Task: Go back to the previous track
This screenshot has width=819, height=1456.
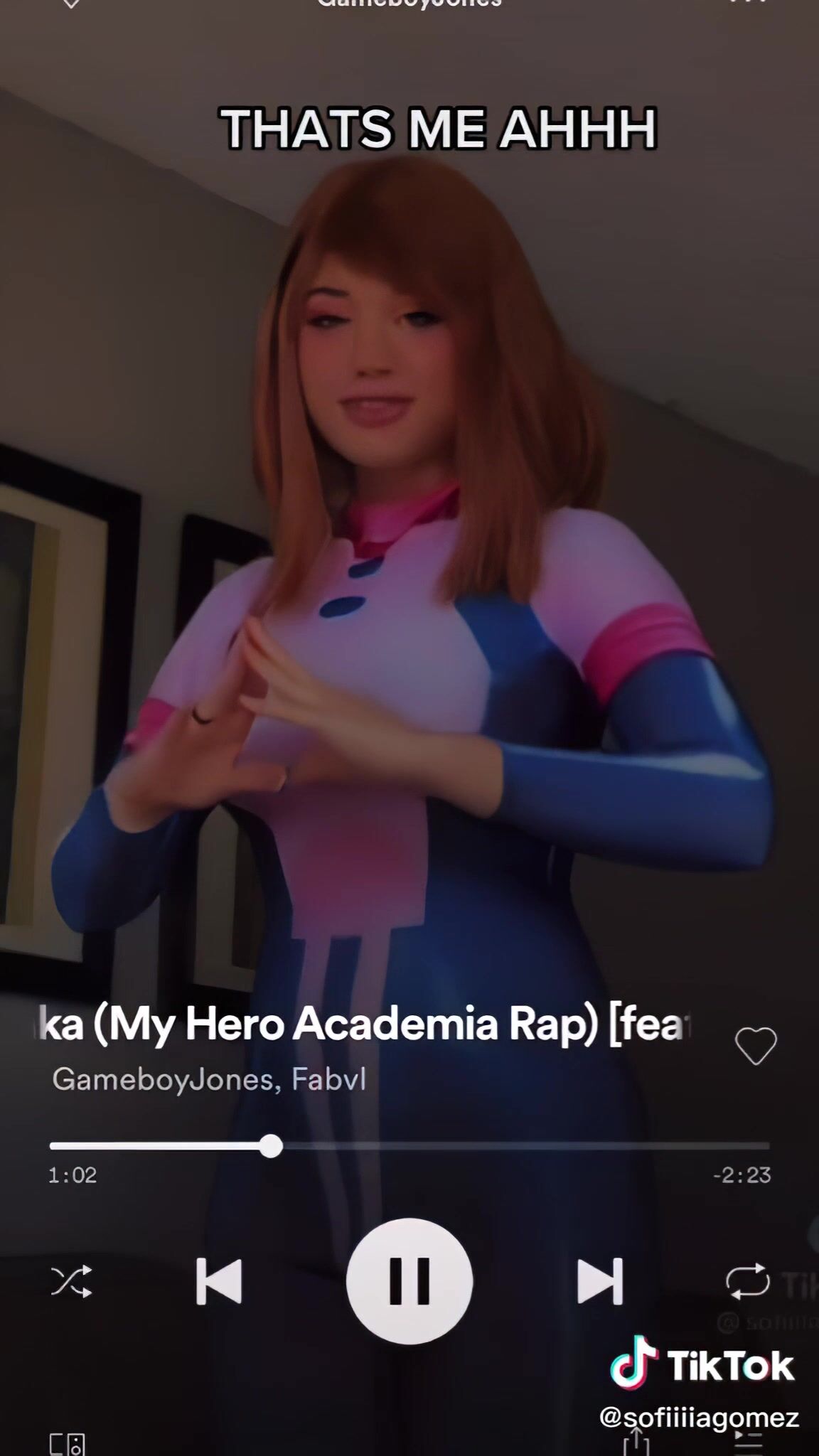Action: (x=218, y=1281)
